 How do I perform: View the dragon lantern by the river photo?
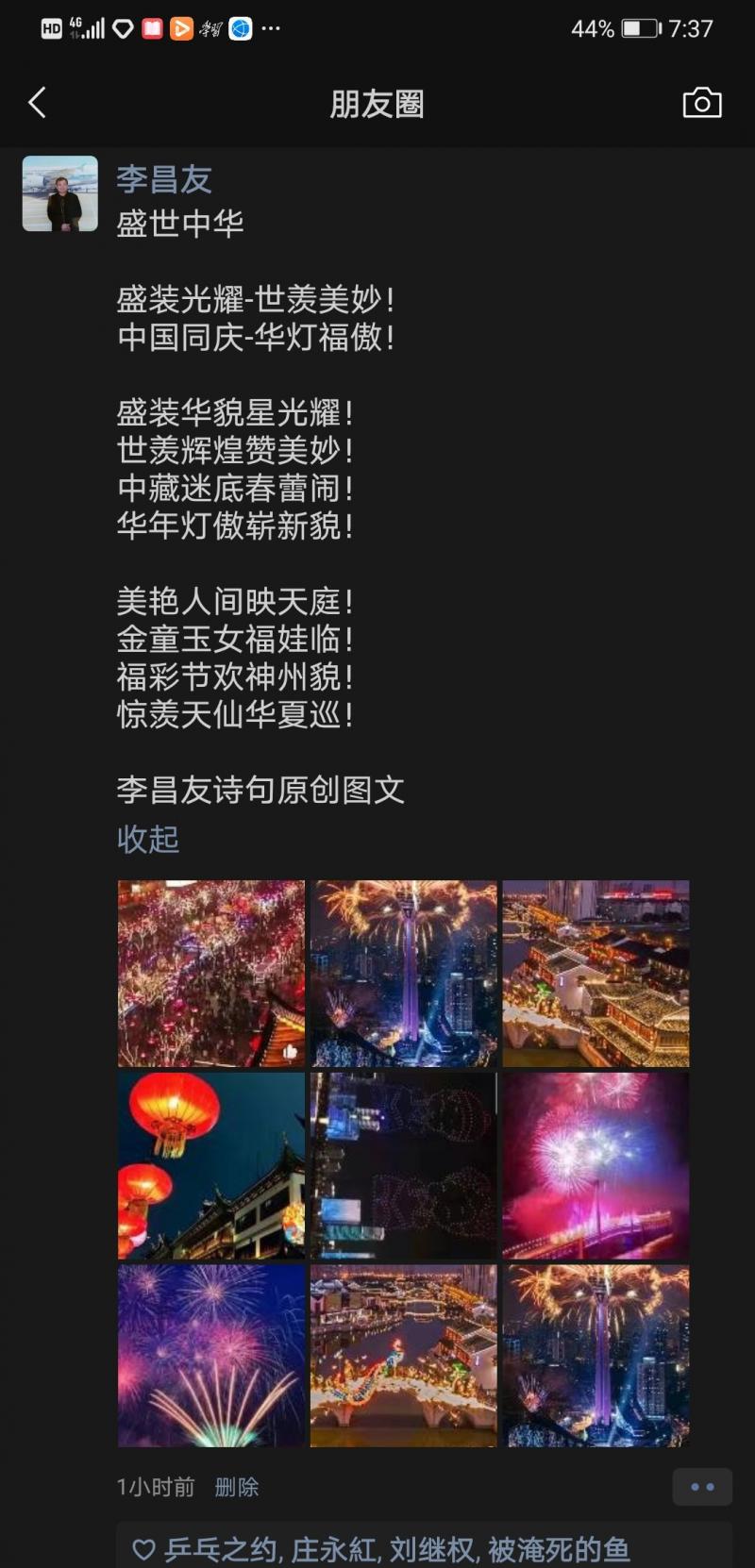404,1356
